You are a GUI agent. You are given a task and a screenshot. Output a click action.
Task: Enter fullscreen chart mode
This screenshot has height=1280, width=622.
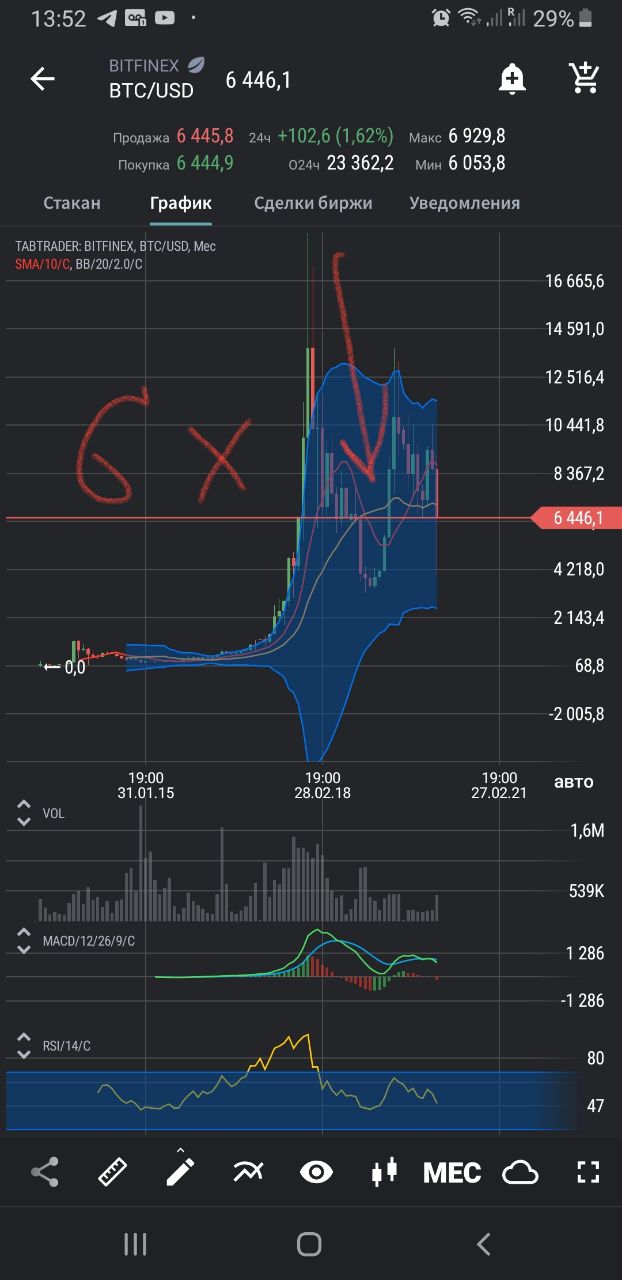[x=588, y=1172]
